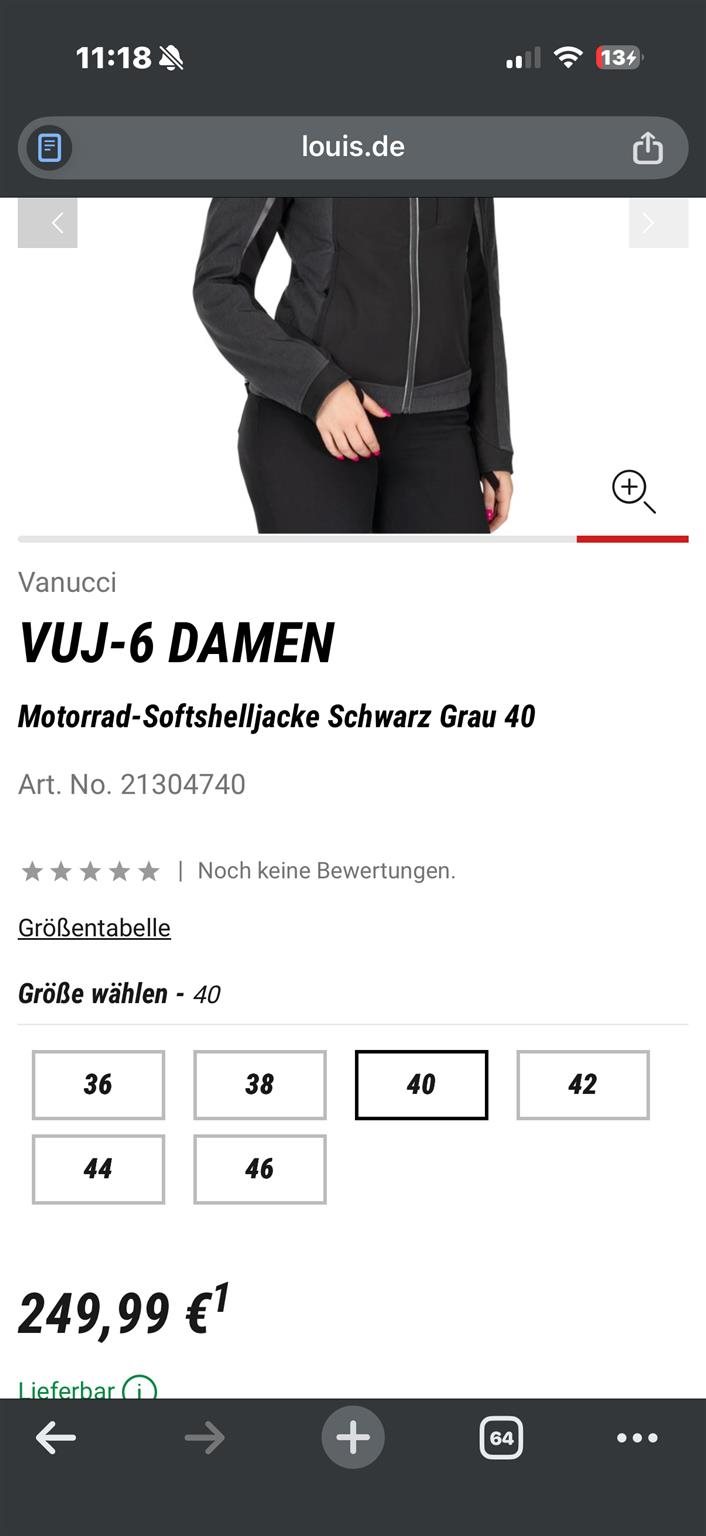Choose size 40
Image resolution: width=706 pixels, height=1536 pixels.
(x=421, y=1084)
